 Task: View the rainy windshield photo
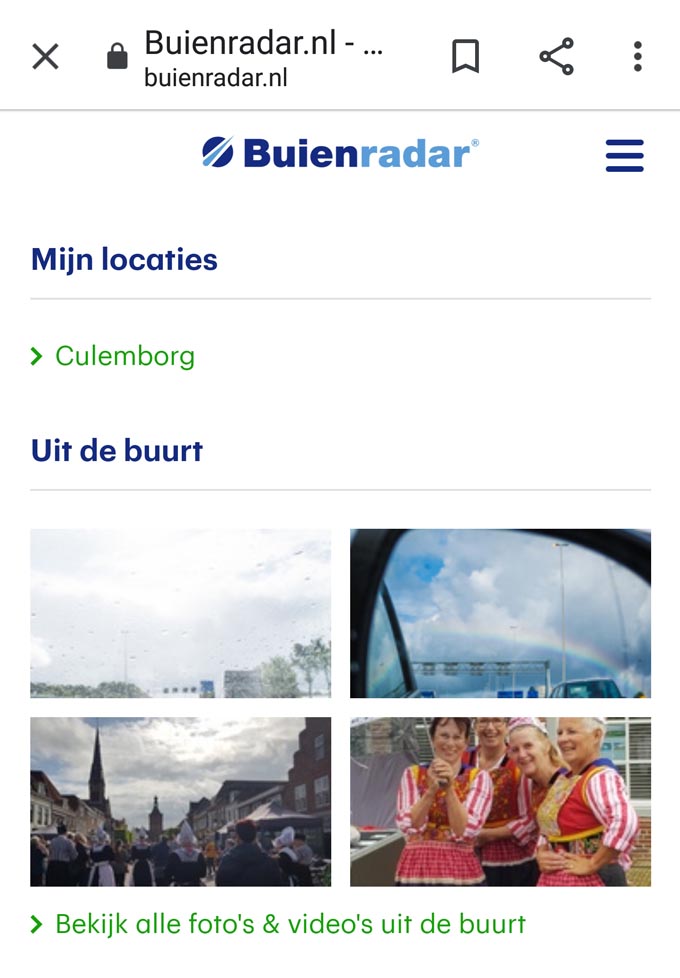click(x=180, y=613)
